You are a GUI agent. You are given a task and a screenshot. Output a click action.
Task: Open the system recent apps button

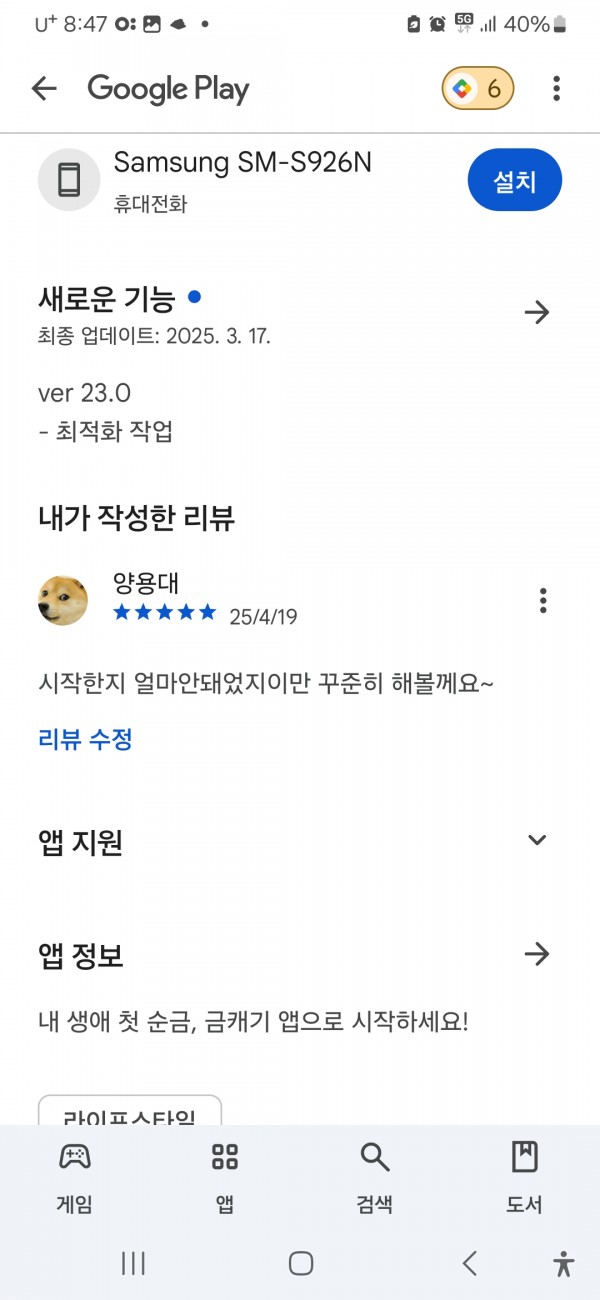tap(133, 1263)
